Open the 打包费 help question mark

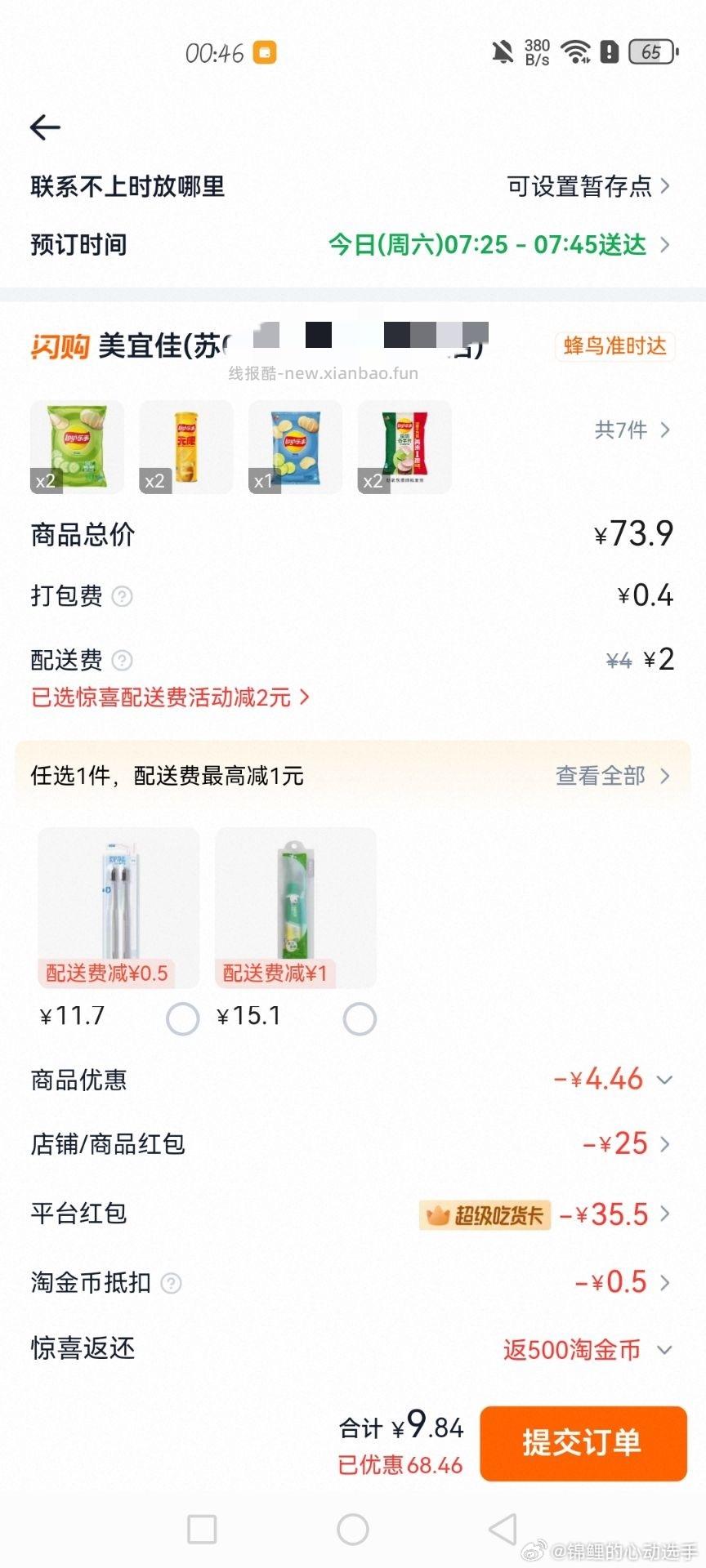[121, 596]
